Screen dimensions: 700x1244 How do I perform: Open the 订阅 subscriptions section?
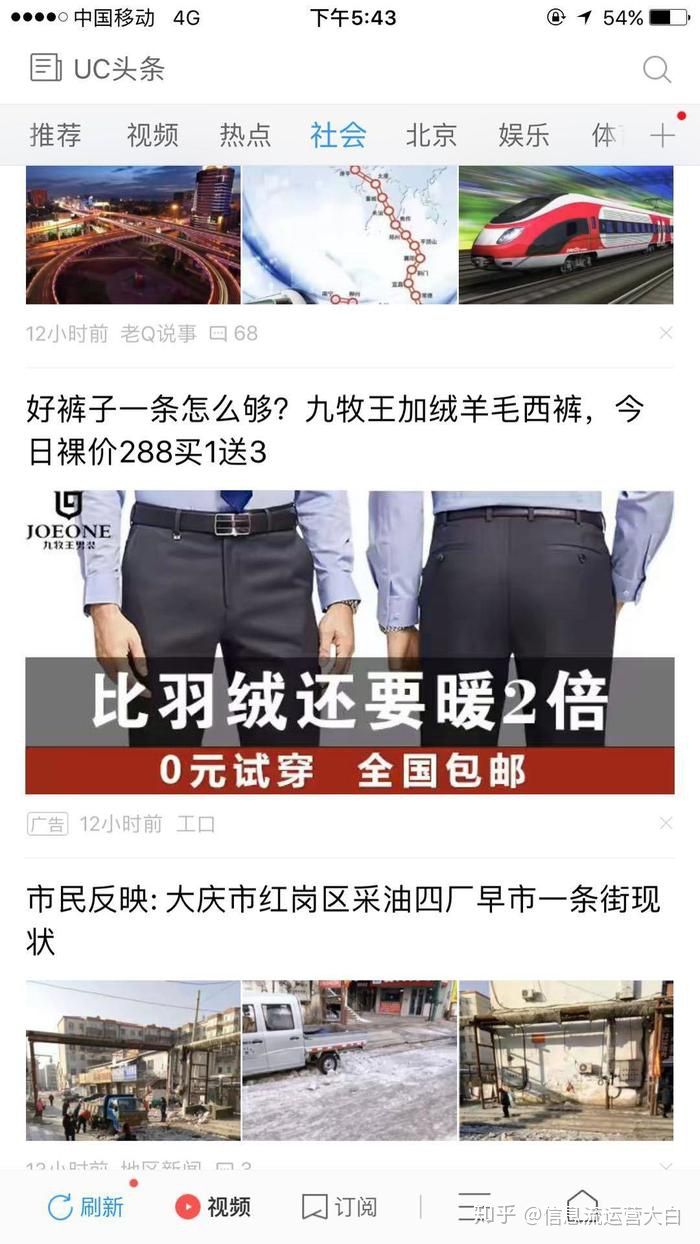pyautogui.click(x=340, y=1207)
